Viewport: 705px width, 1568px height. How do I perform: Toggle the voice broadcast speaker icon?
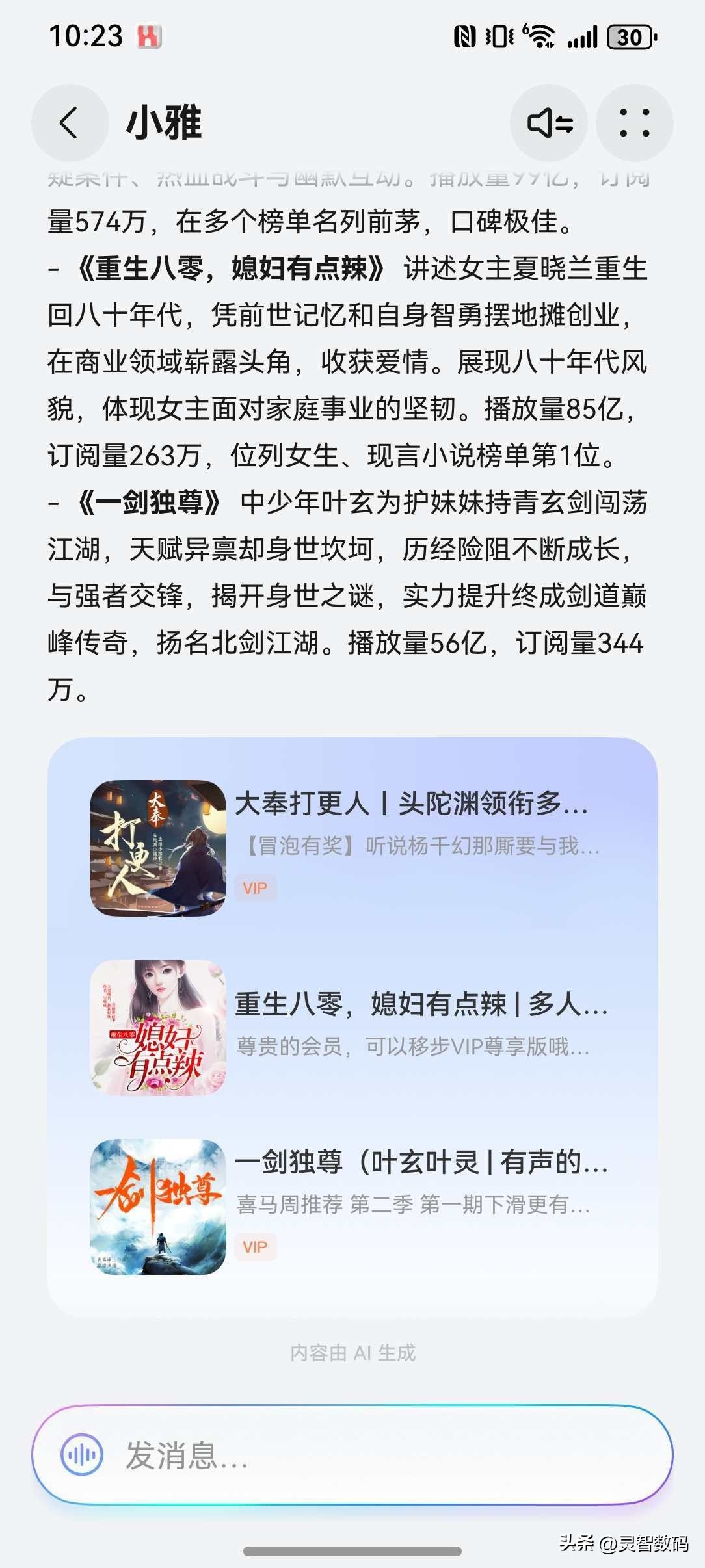click(549, 122)
